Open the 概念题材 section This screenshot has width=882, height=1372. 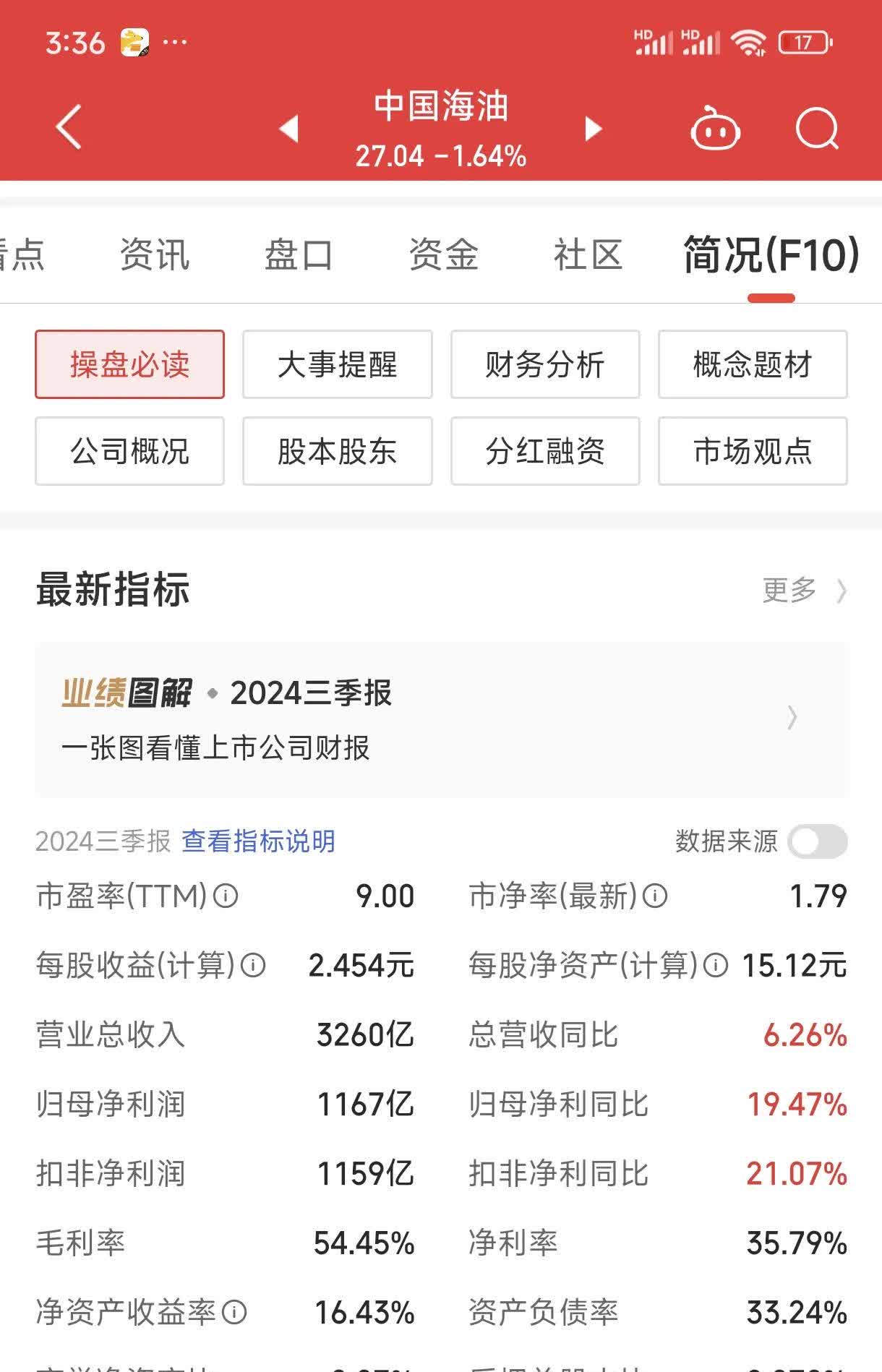coord(752,364)
